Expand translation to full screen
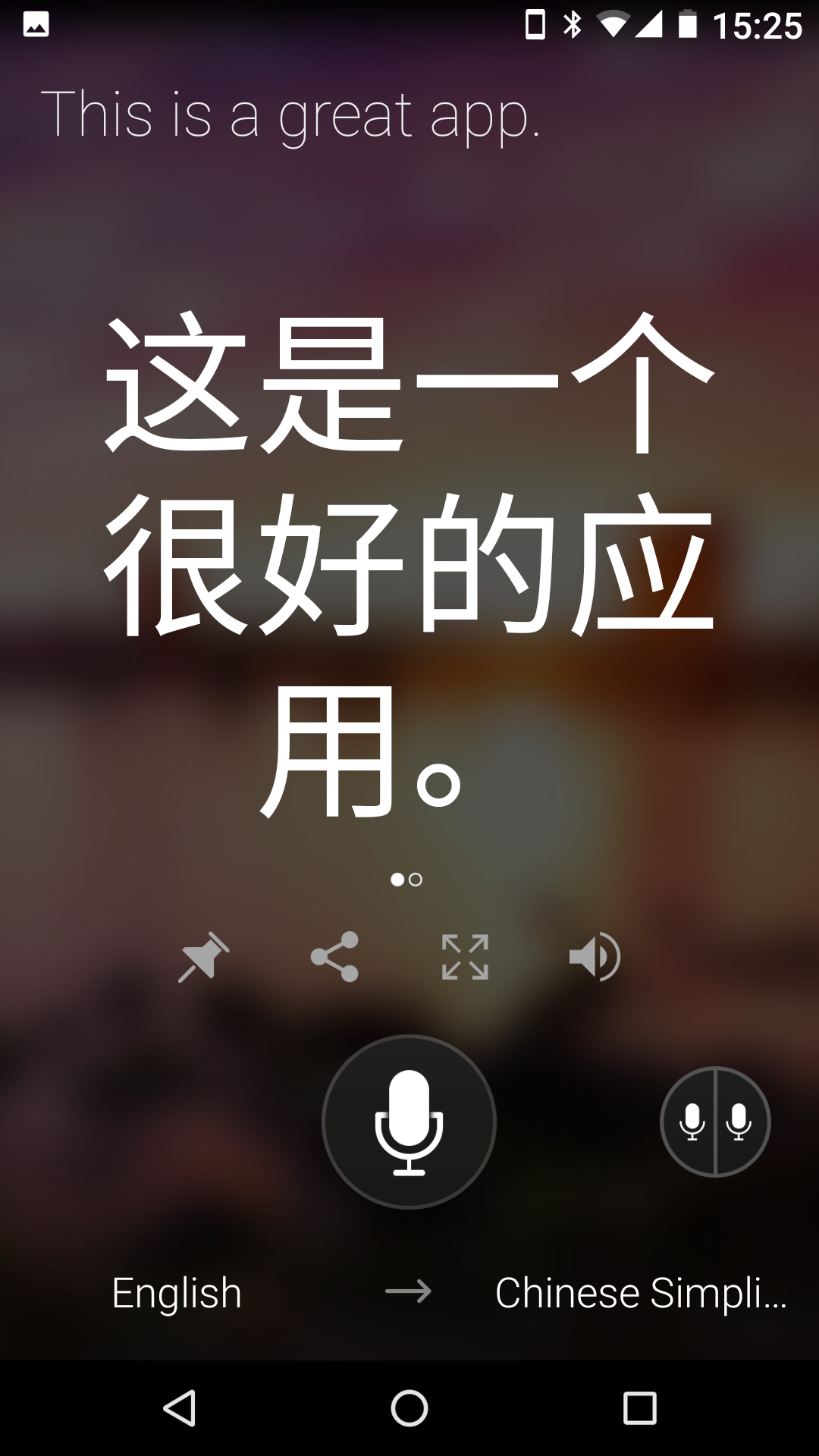The height and width of the screenshot is (1456, 819). (x=465, y=957)
